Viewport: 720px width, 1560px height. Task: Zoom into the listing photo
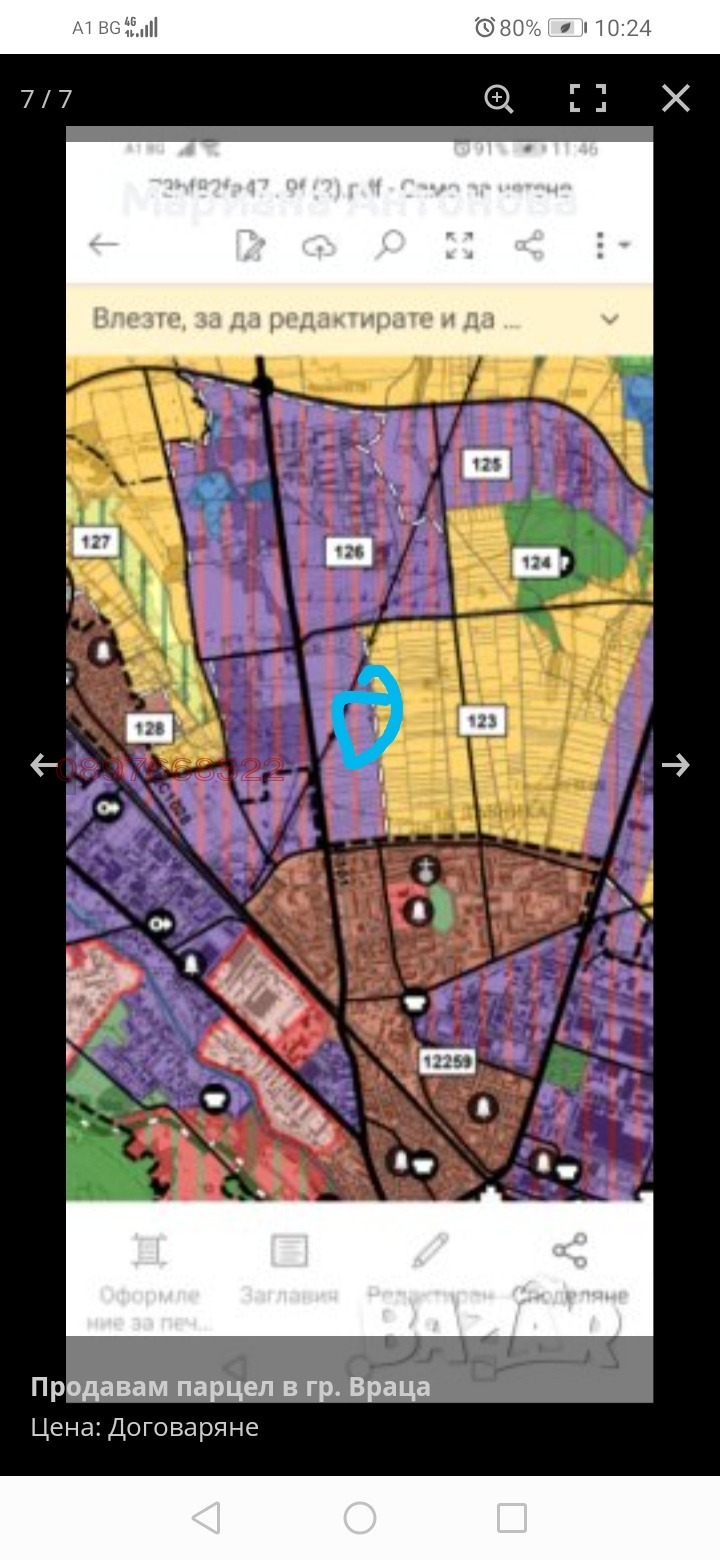[498, 98]
